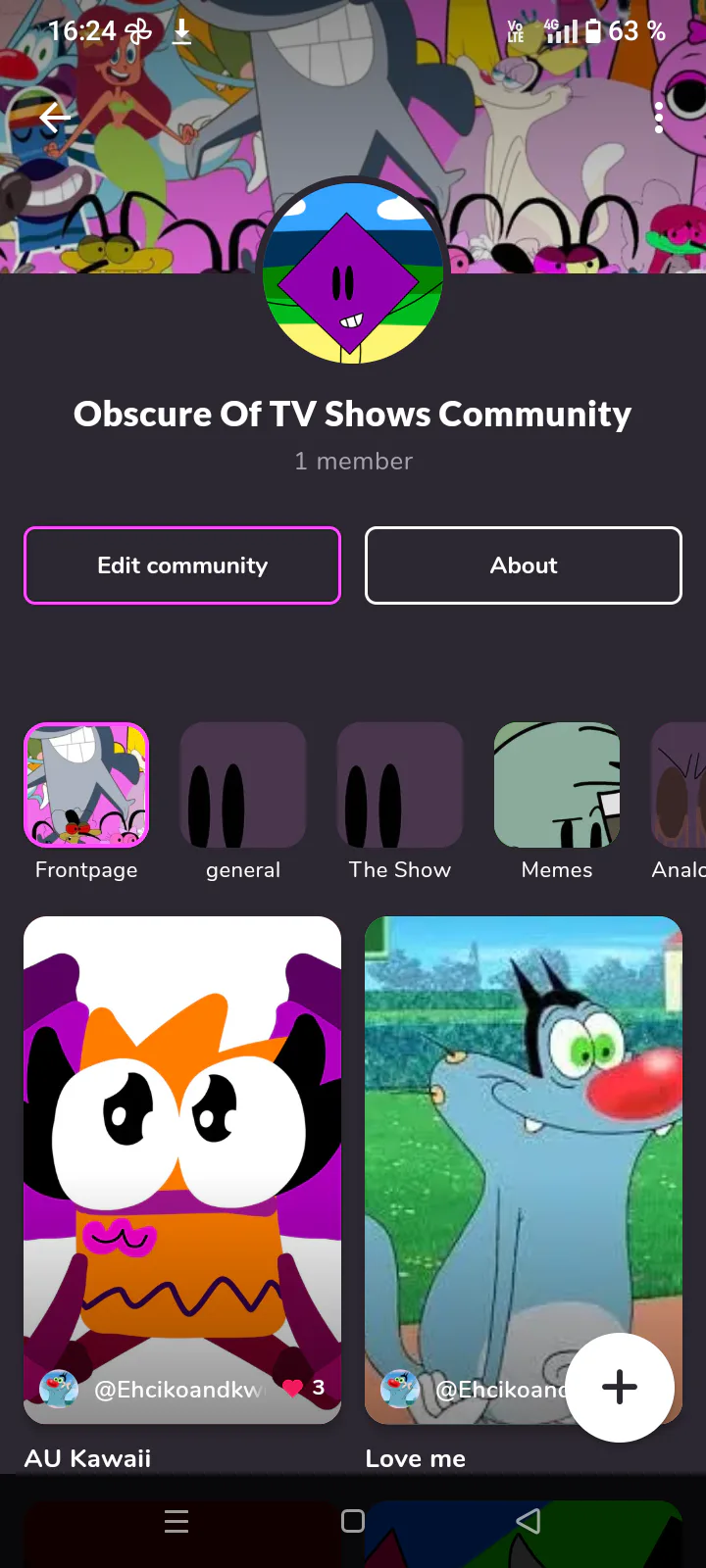Open the About section
This screenshot has height=1568, width=706.
(x=524, y=565)
